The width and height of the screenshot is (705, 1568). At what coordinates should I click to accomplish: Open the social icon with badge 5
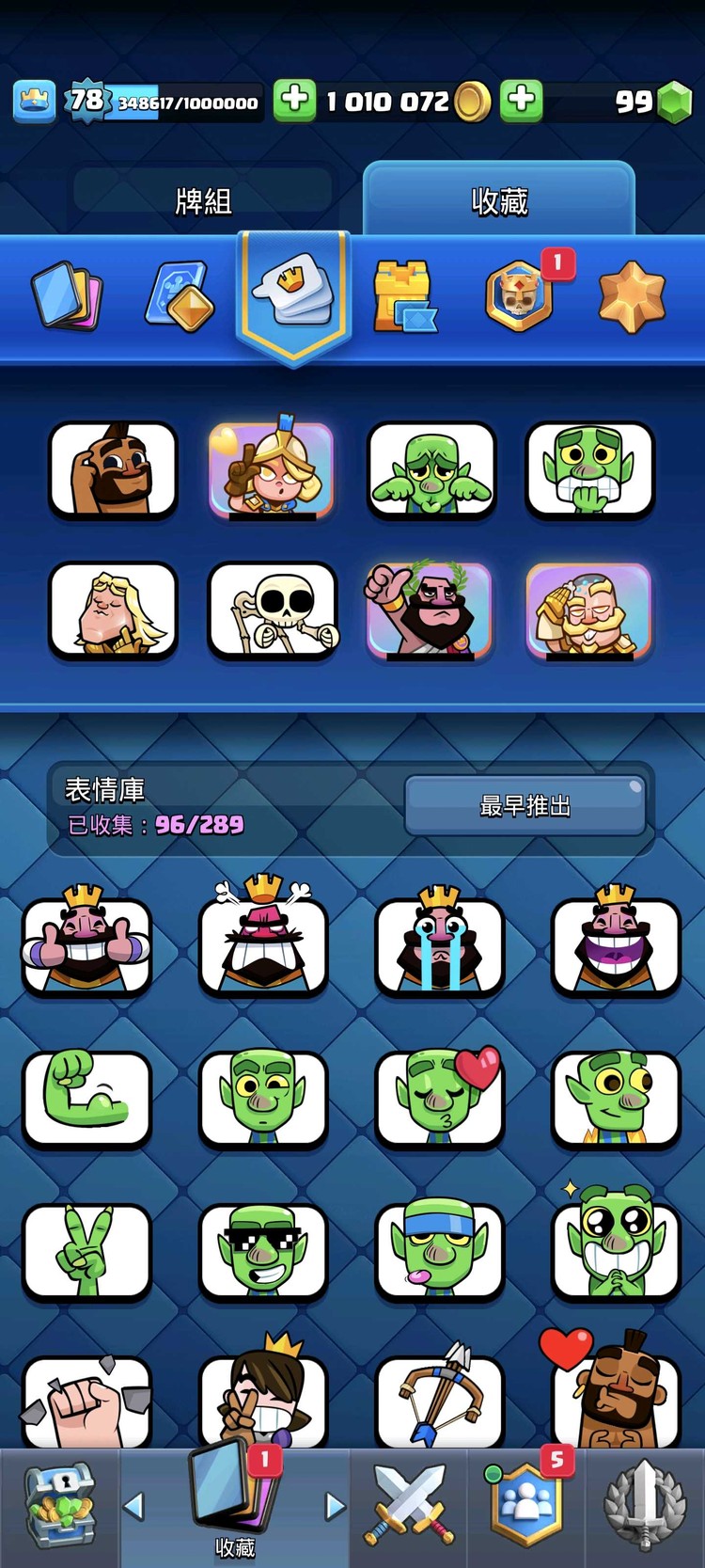(528, 1505)
